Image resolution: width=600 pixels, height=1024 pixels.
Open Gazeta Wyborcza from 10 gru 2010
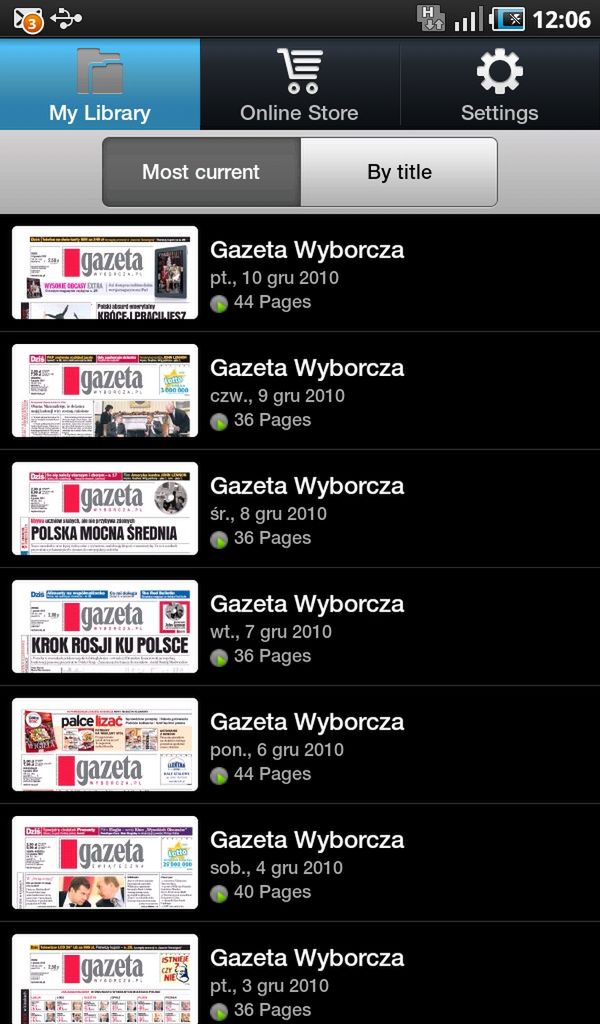click(x=300, y=273)
